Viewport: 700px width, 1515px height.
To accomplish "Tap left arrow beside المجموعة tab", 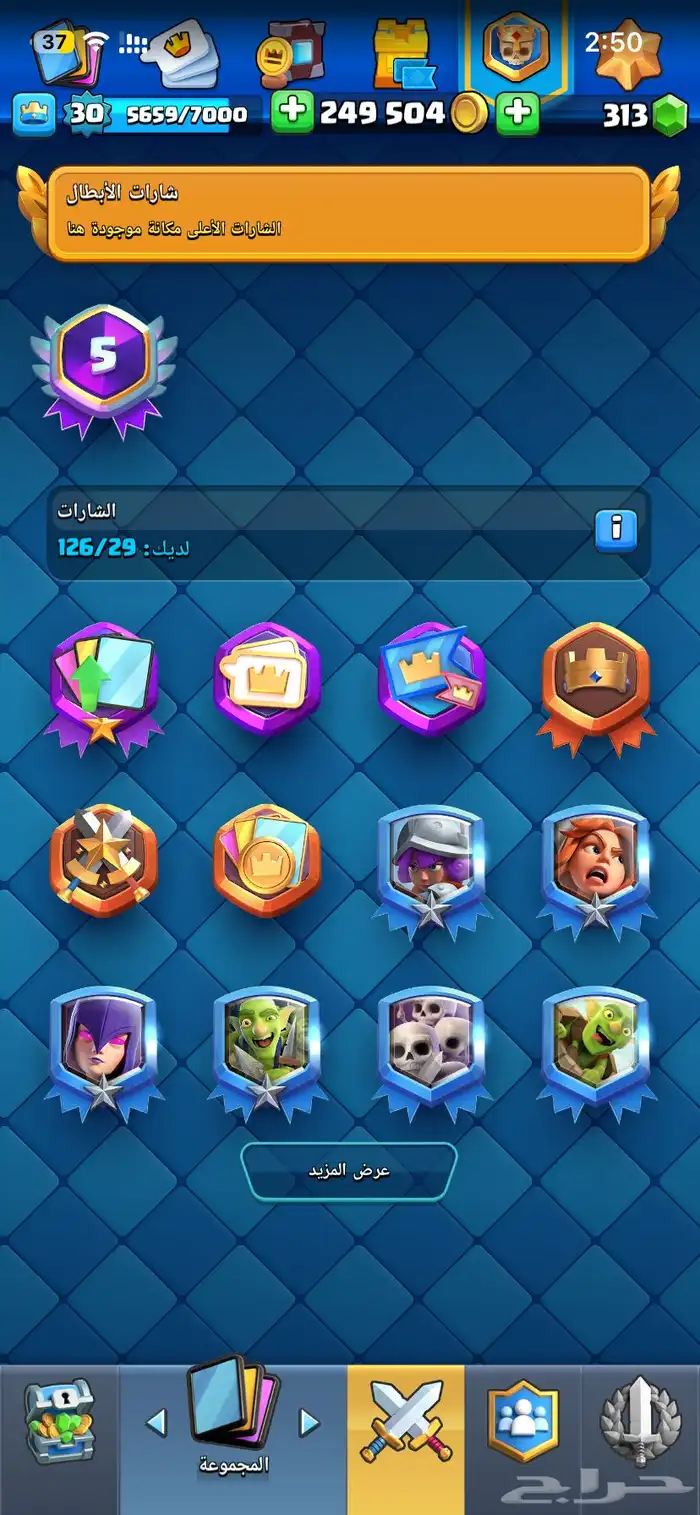I will point(156,1422).
